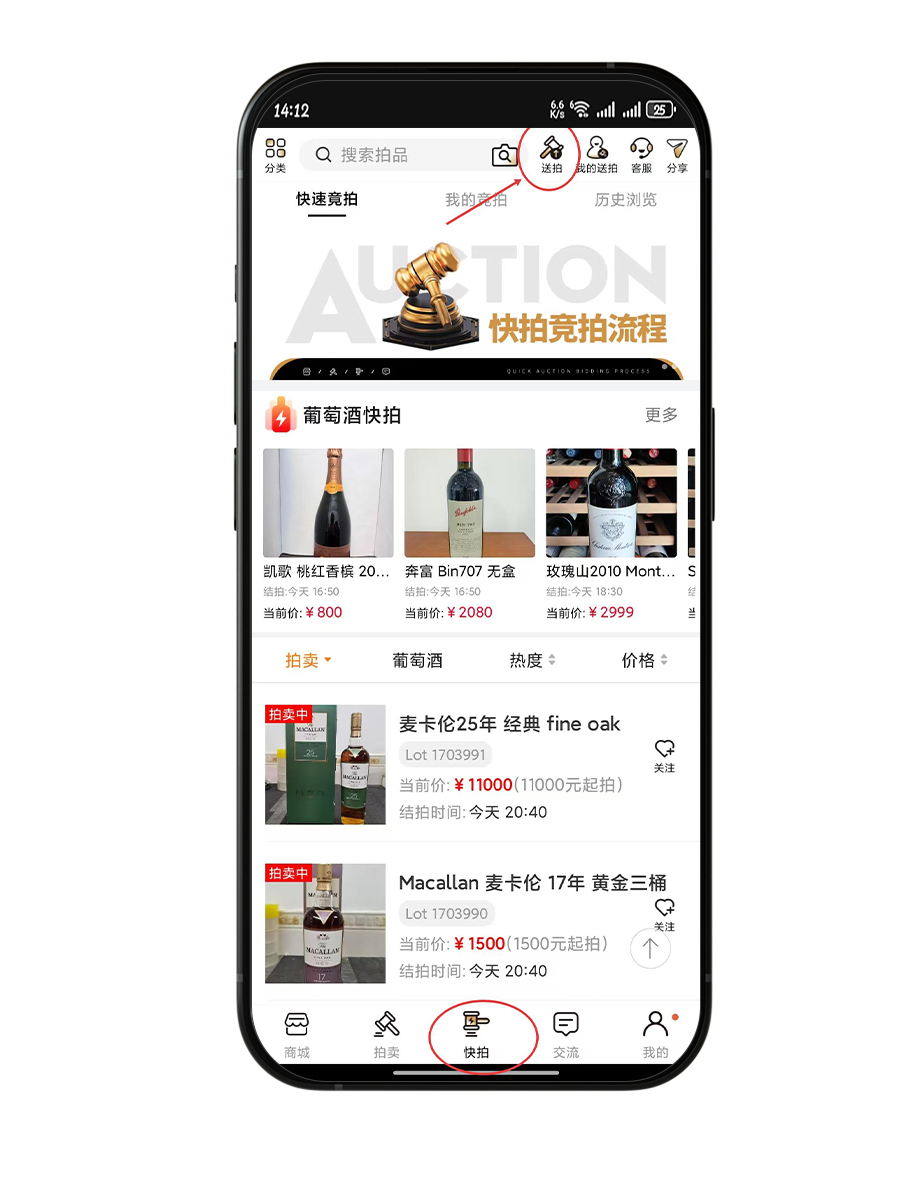Contact 客服 customer service
Image resolution: width=923 pixels, height=1200 pixels.
641,155
